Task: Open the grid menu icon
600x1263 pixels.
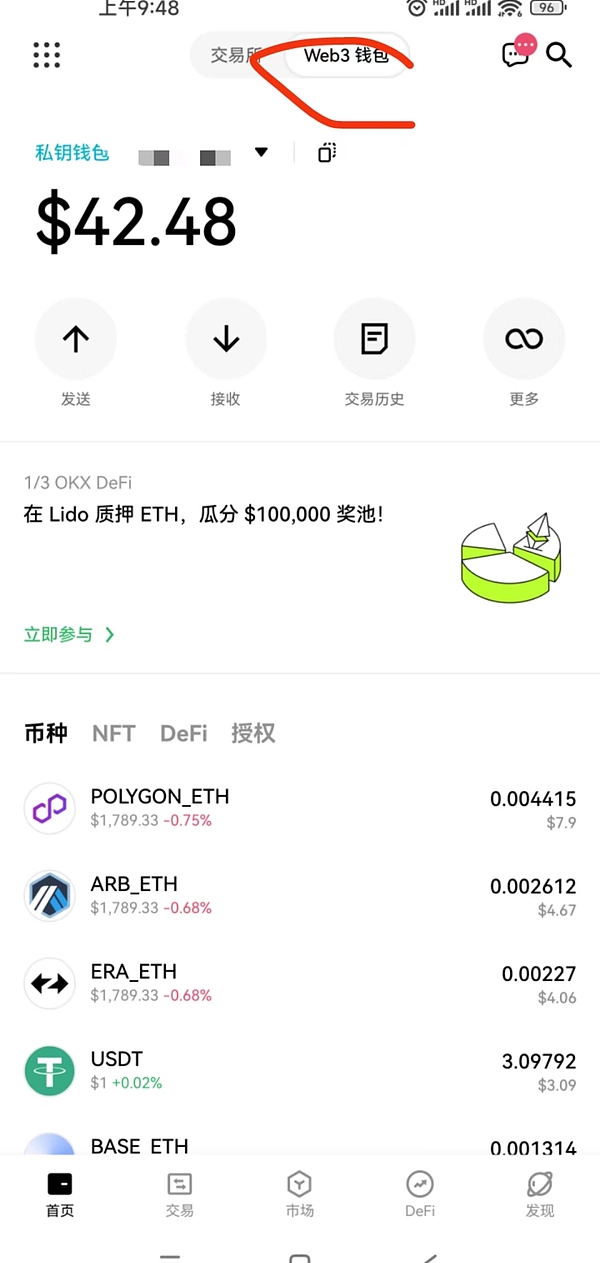Action: click(x=46, y=55)
